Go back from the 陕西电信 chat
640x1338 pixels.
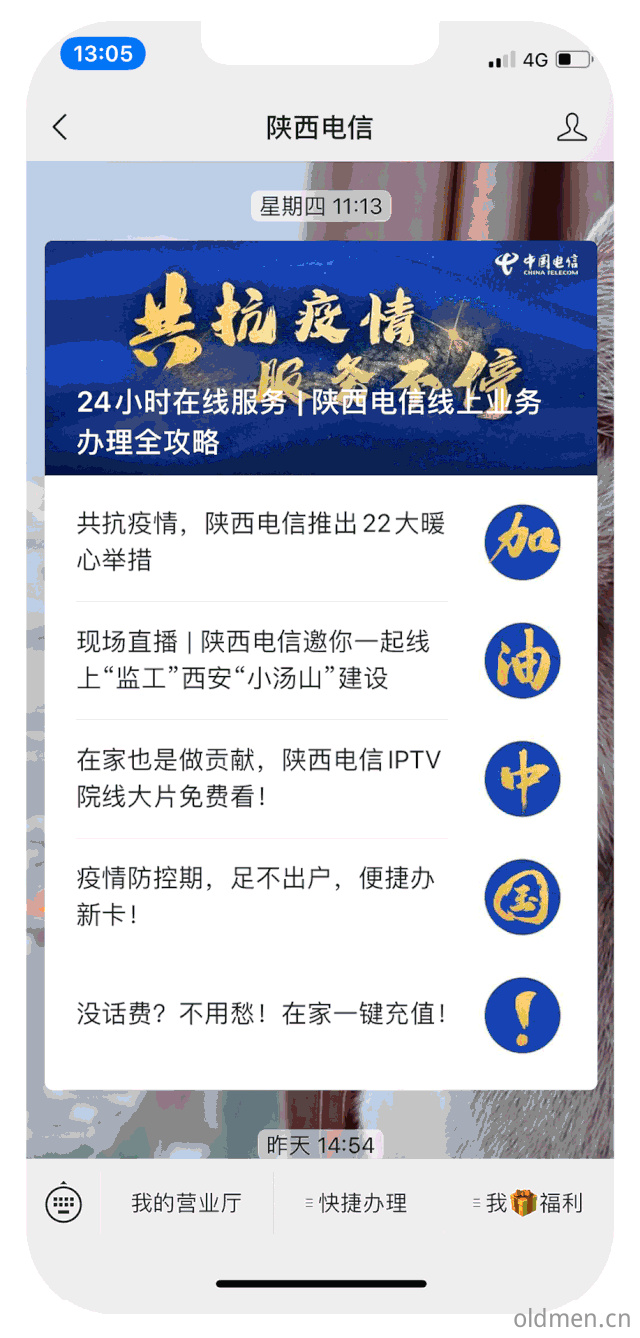(60, 127)
